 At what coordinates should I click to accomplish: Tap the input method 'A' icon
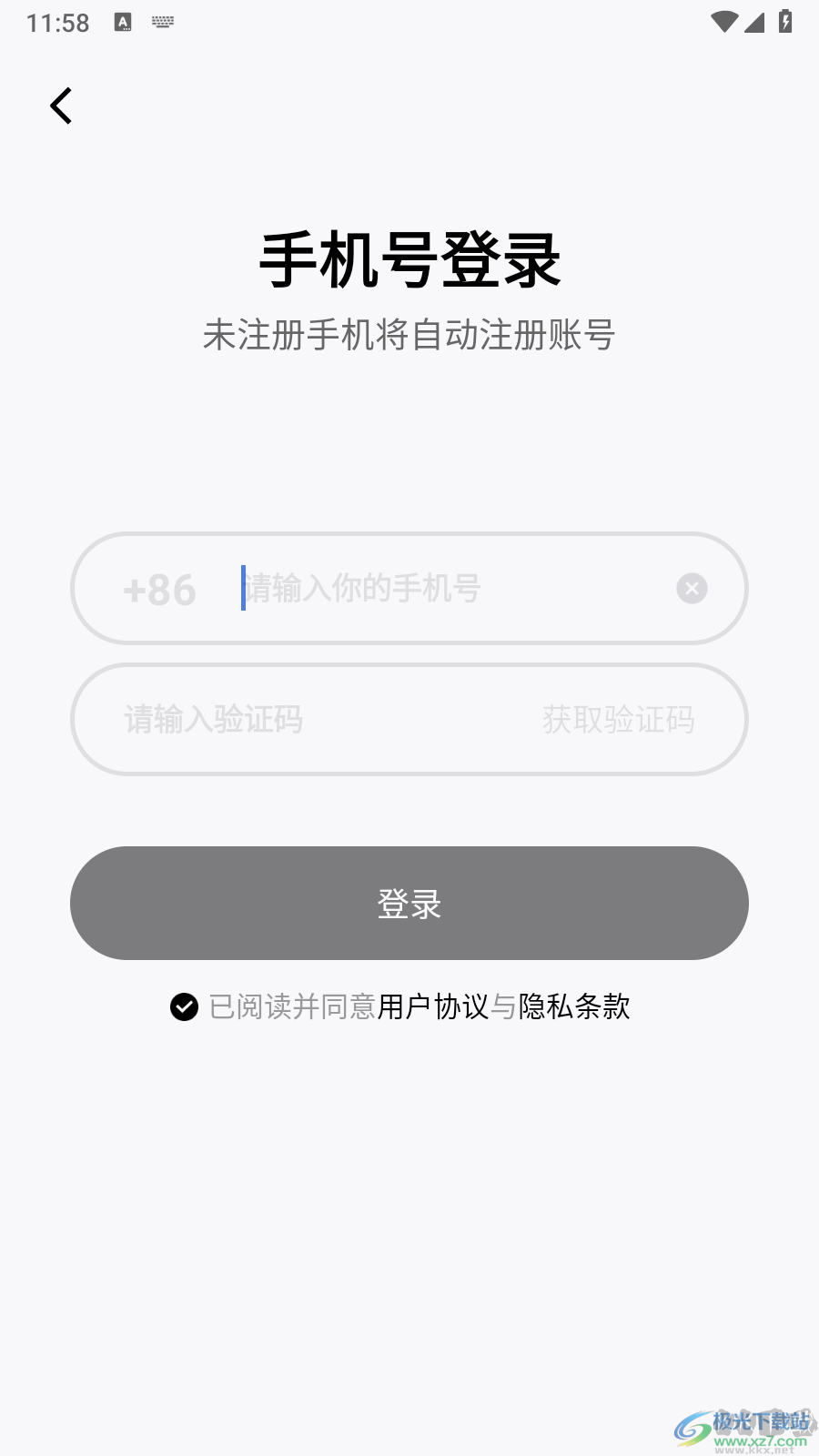(x=122, y=22)
